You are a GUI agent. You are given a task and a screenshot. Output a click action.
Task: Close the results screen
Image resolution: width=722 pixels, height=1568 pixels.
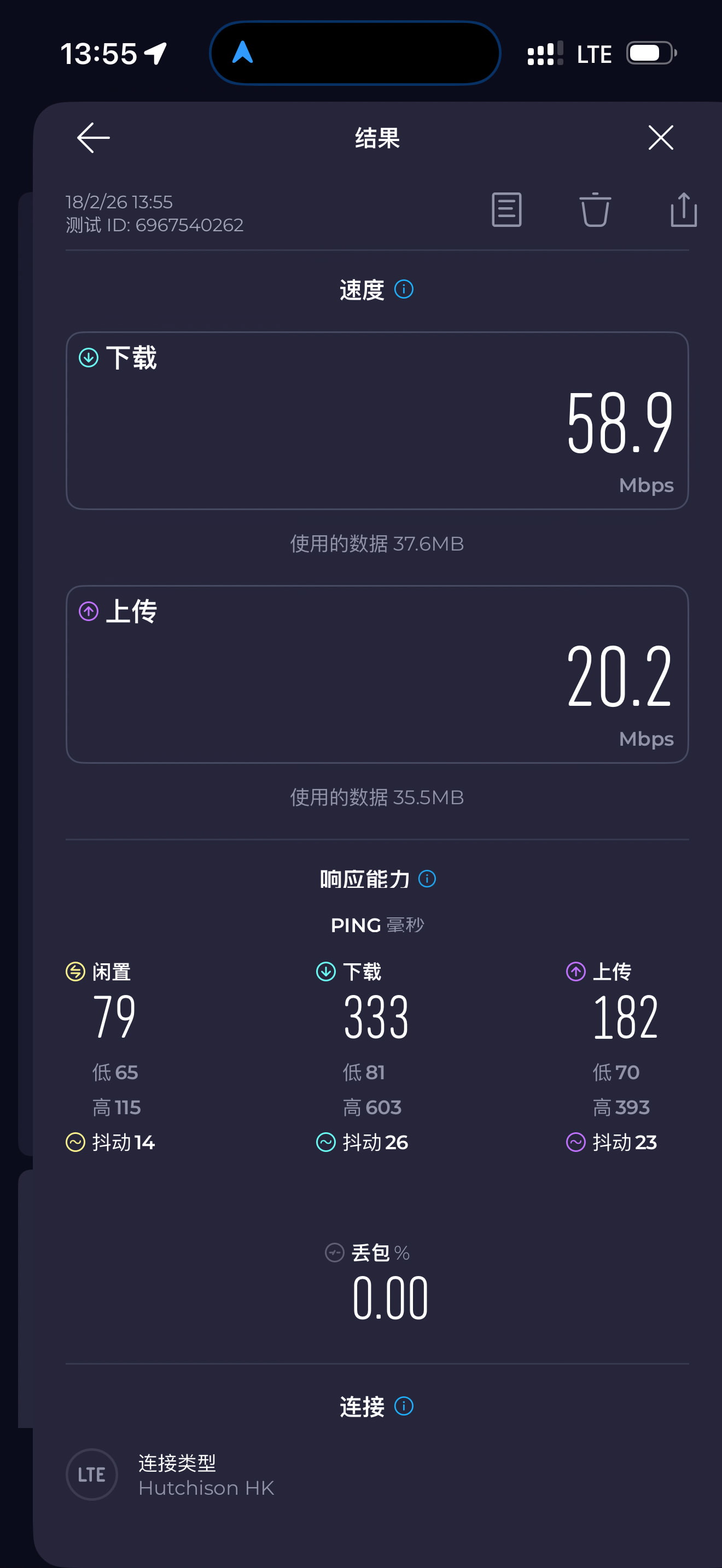tap(661, 138)
